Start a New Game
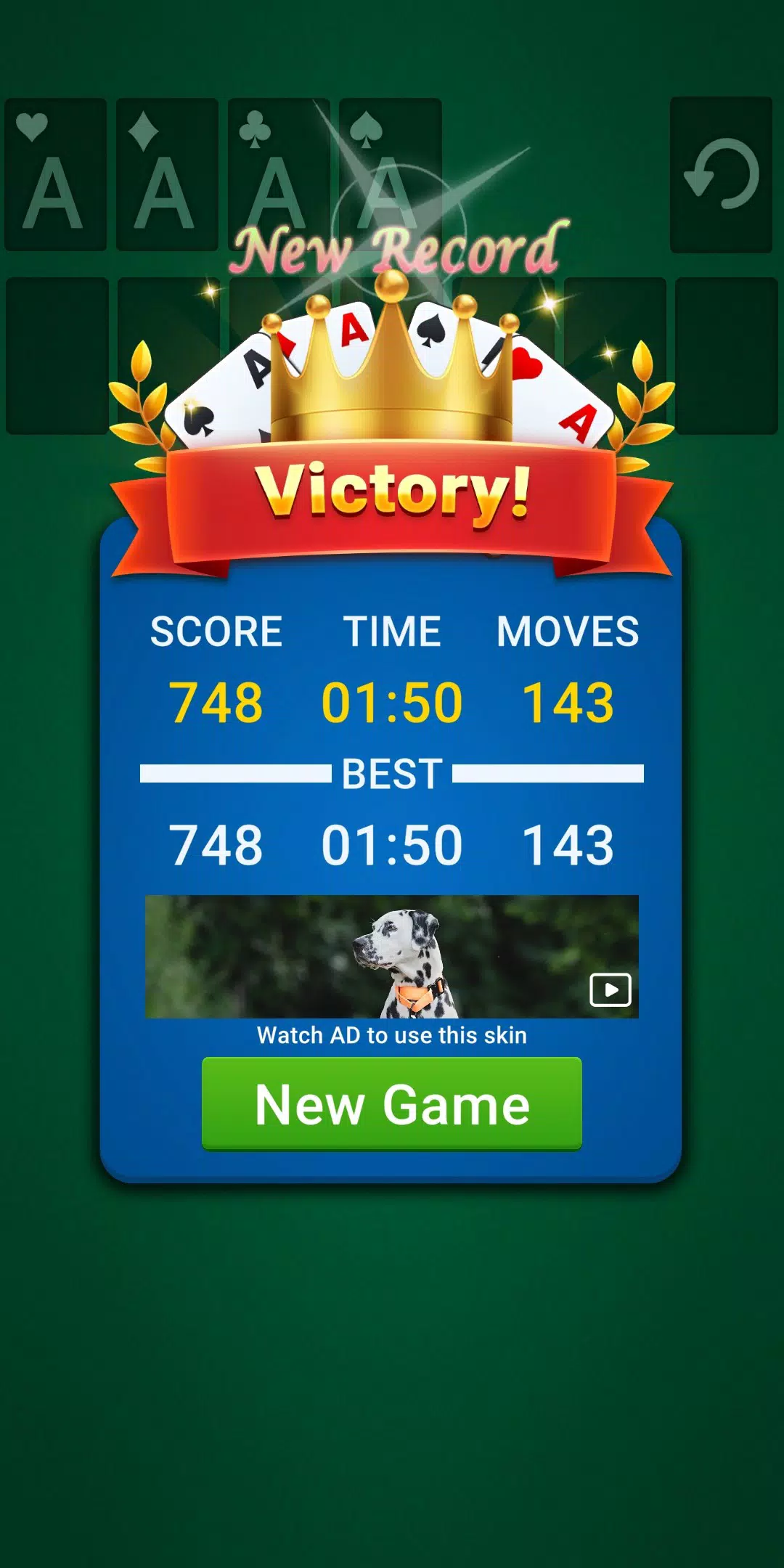The width and height of the screenshot is (784, 1568). click(392, 1103)
